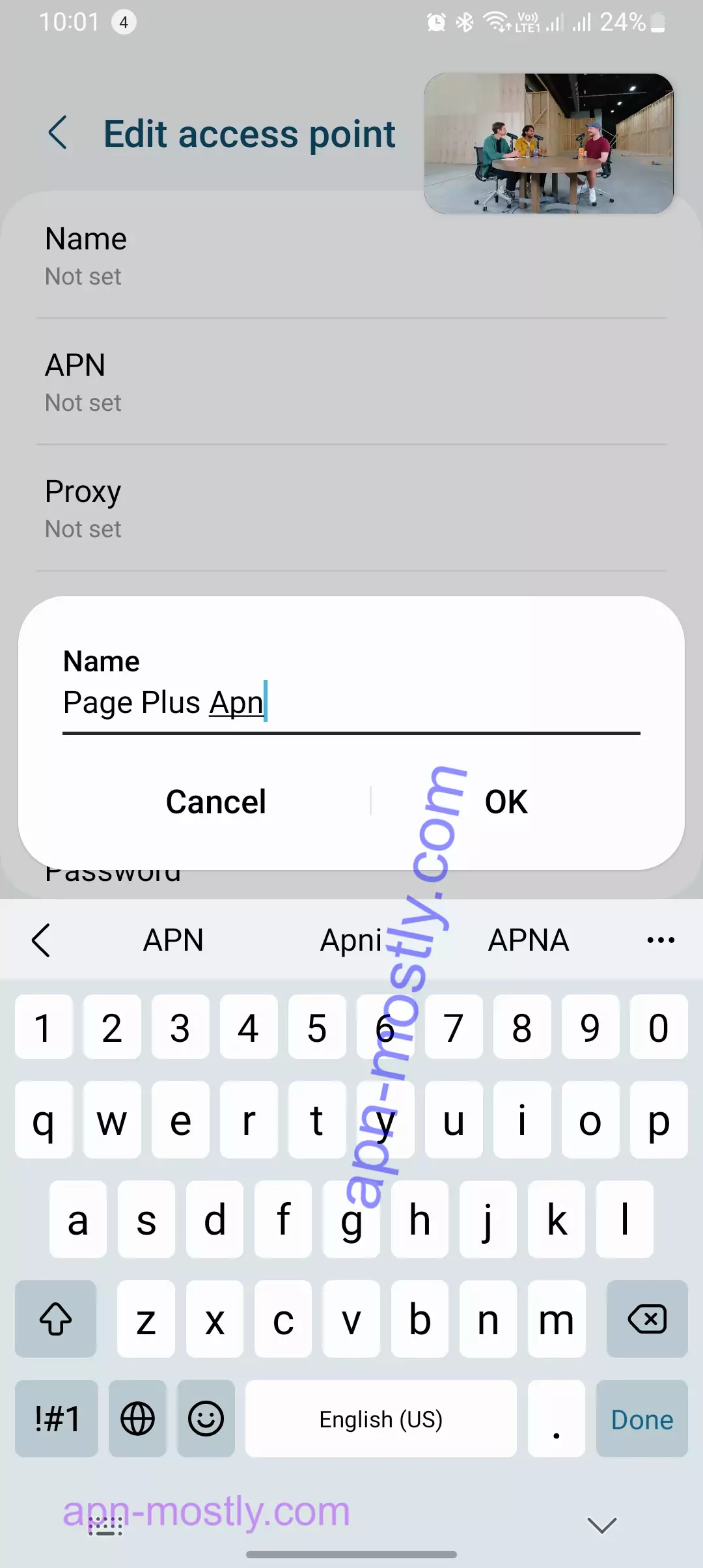Tap the left chevron on the keyboard toolbar

point(41,940)
